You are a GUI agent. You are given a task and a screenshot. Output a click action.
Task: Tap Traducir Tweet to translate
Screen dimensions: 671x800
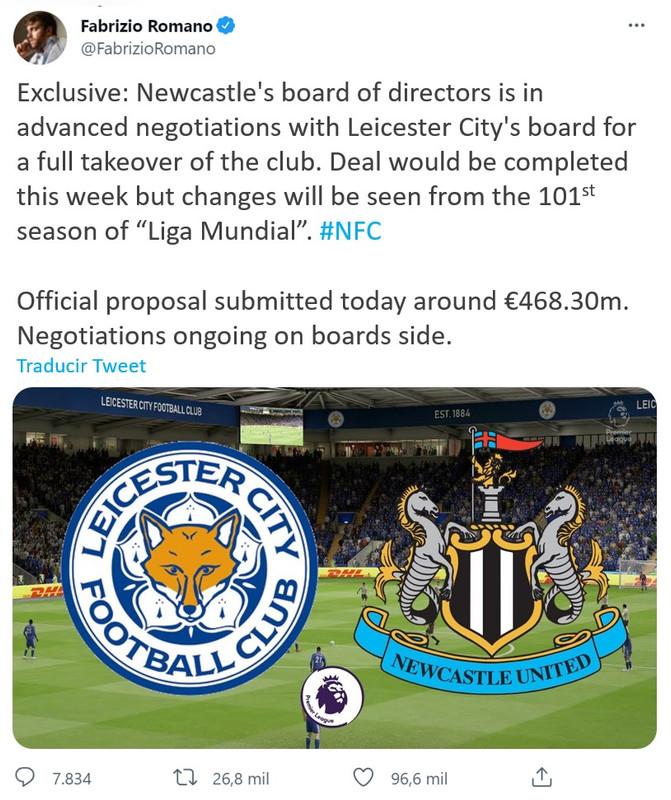click(81, 365)
